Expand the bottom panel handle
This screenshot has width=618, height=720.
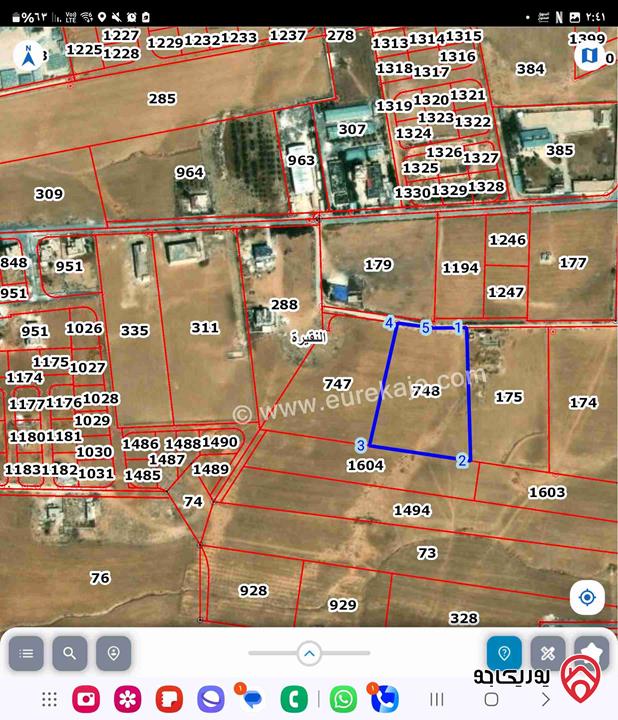[309, 654]
